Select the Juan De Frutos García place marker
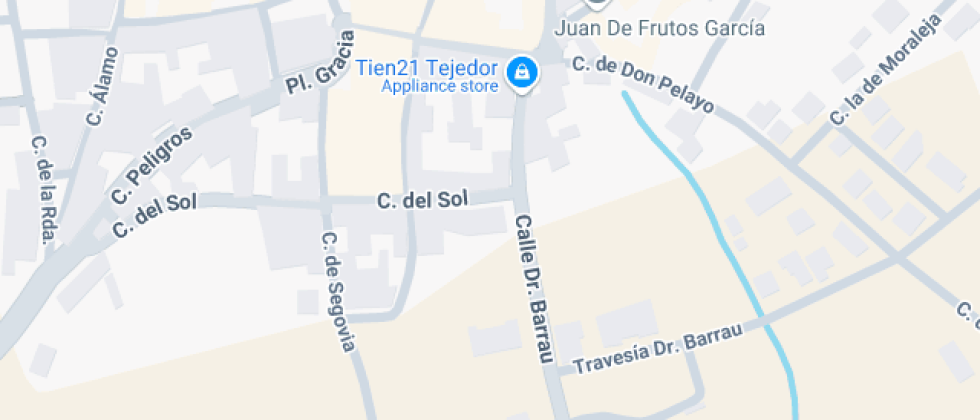Image resolution: width=980 pixels, height=420 pixels. click(597, 5)
